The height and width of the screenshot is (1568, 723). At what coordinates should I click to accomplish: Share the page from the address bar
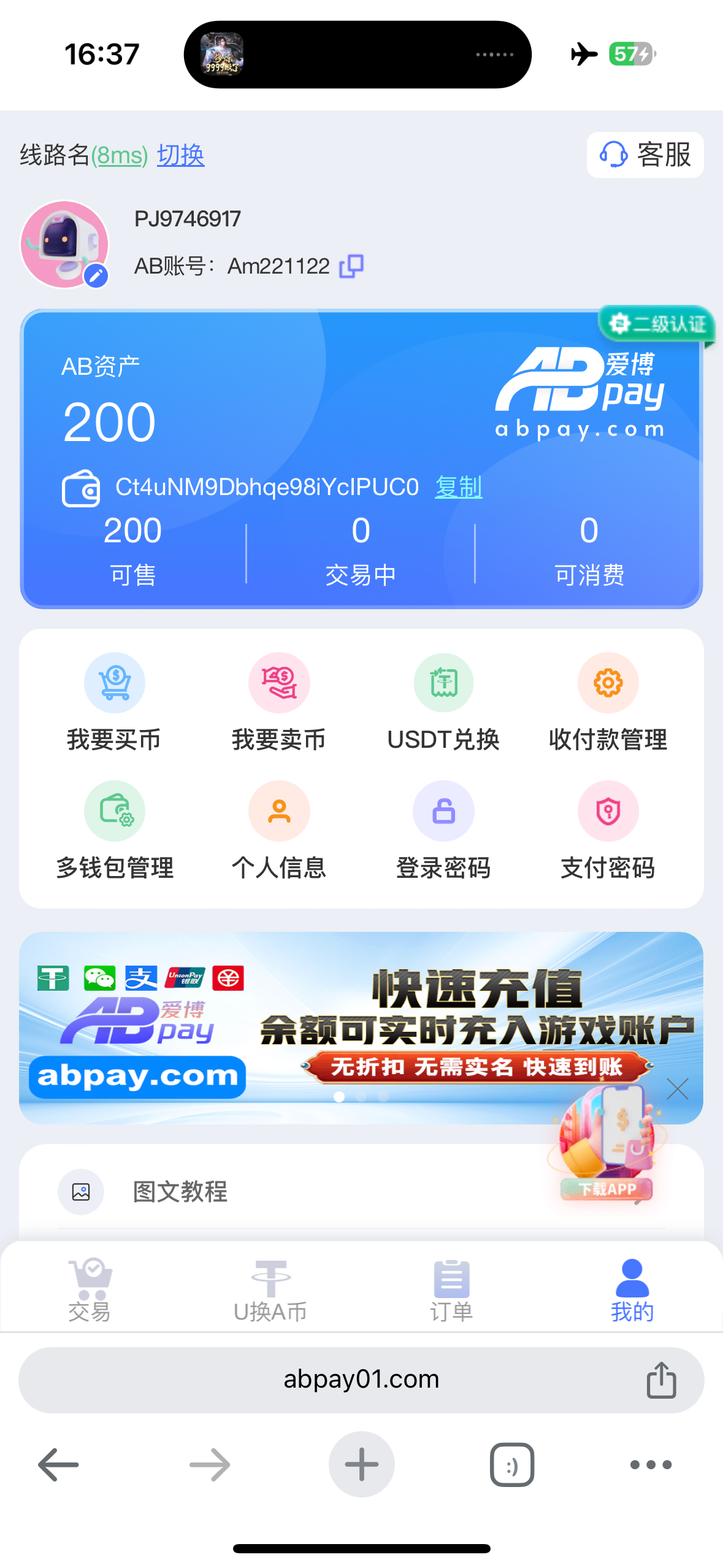click(x=661, y=1380)
